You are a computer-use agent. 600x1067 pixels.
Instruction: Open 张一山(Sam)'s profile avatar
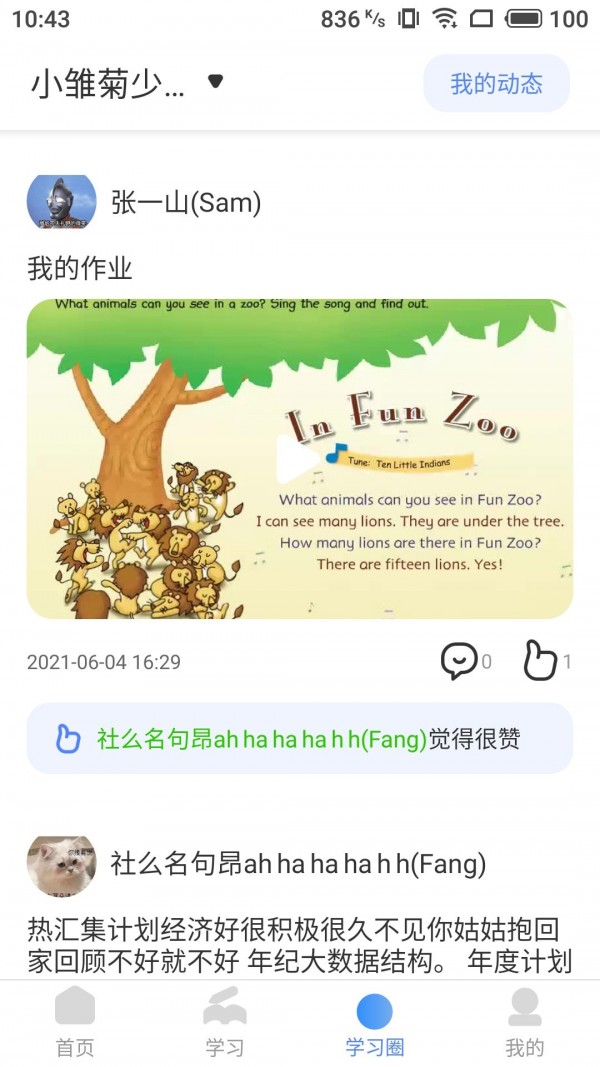(x=61, y=203)
